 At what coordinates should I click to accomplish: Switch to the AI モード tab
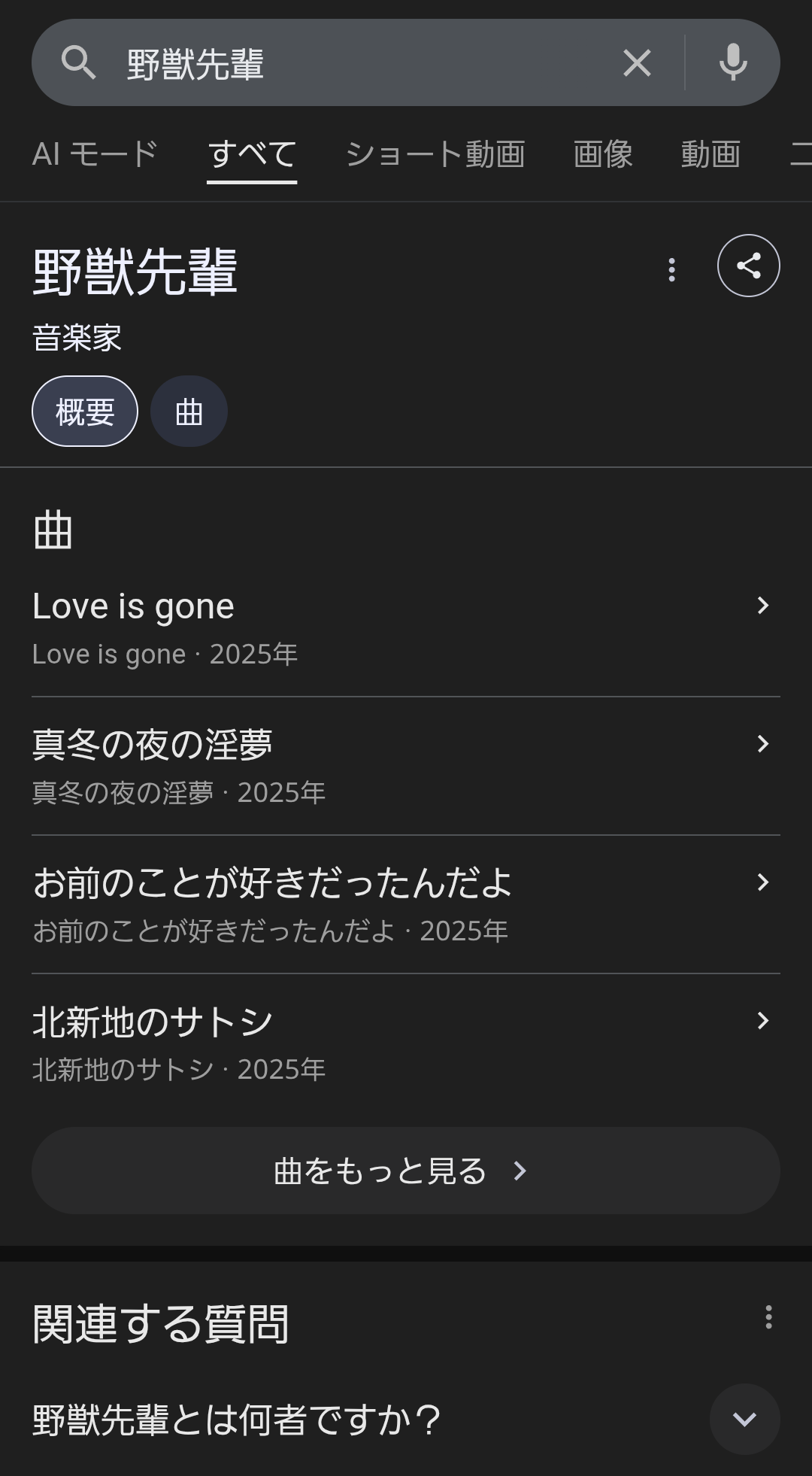tap(95, 154)
